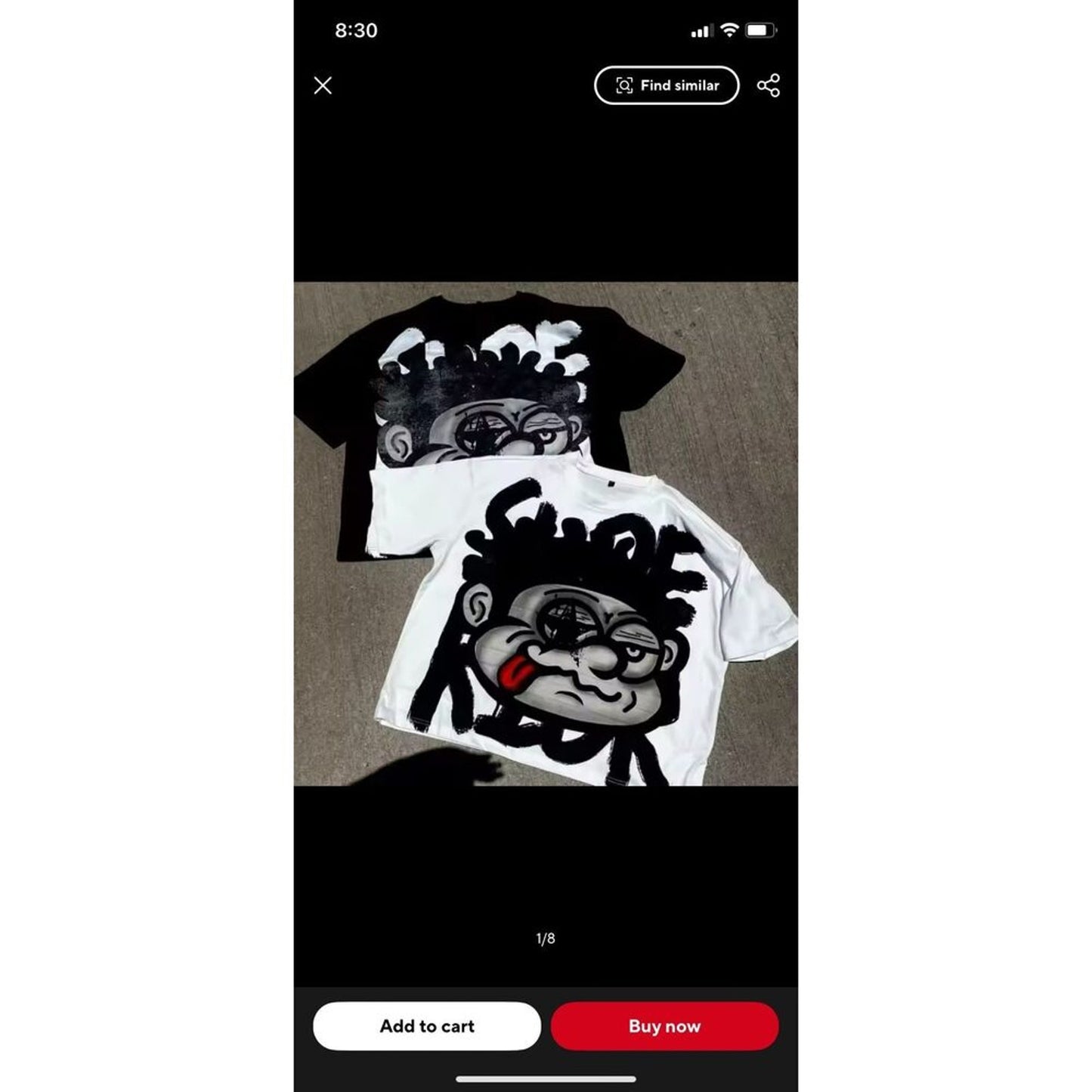1092x1092 pixels.
Task: Tap Find similar to search matching items
Action: tap(667, 85)
